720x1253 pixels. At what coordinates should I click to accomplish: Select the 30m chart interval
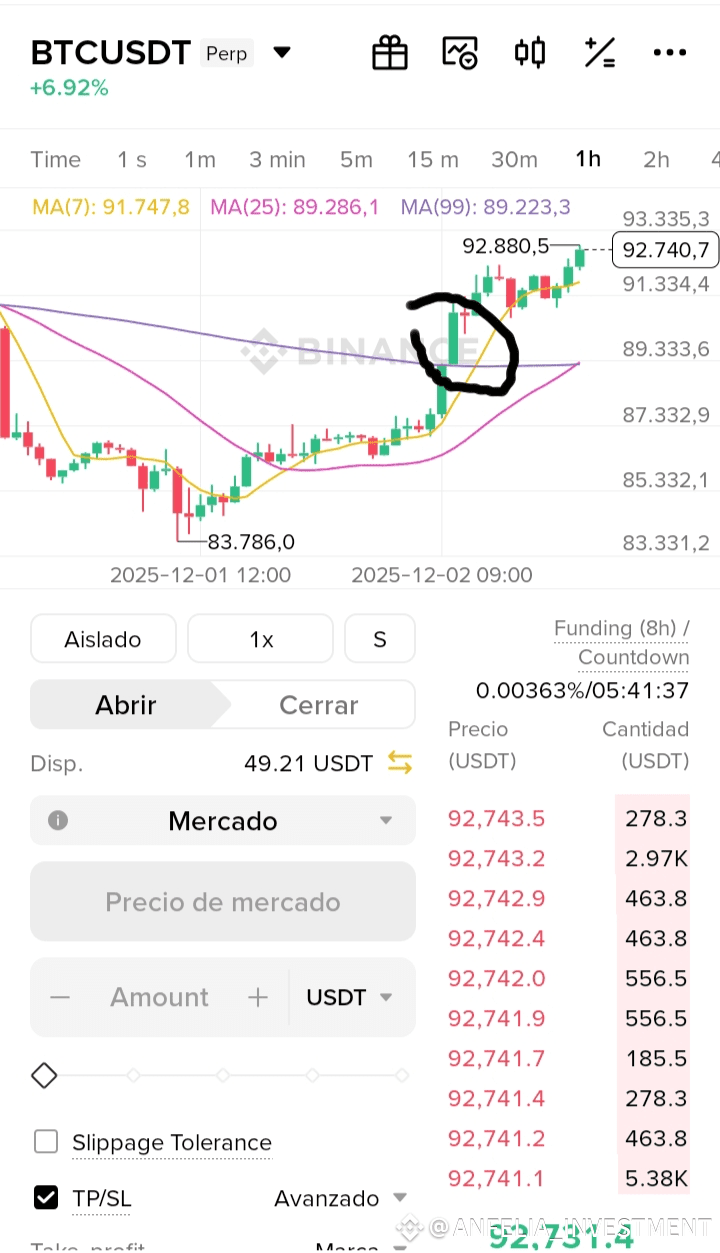514,159
